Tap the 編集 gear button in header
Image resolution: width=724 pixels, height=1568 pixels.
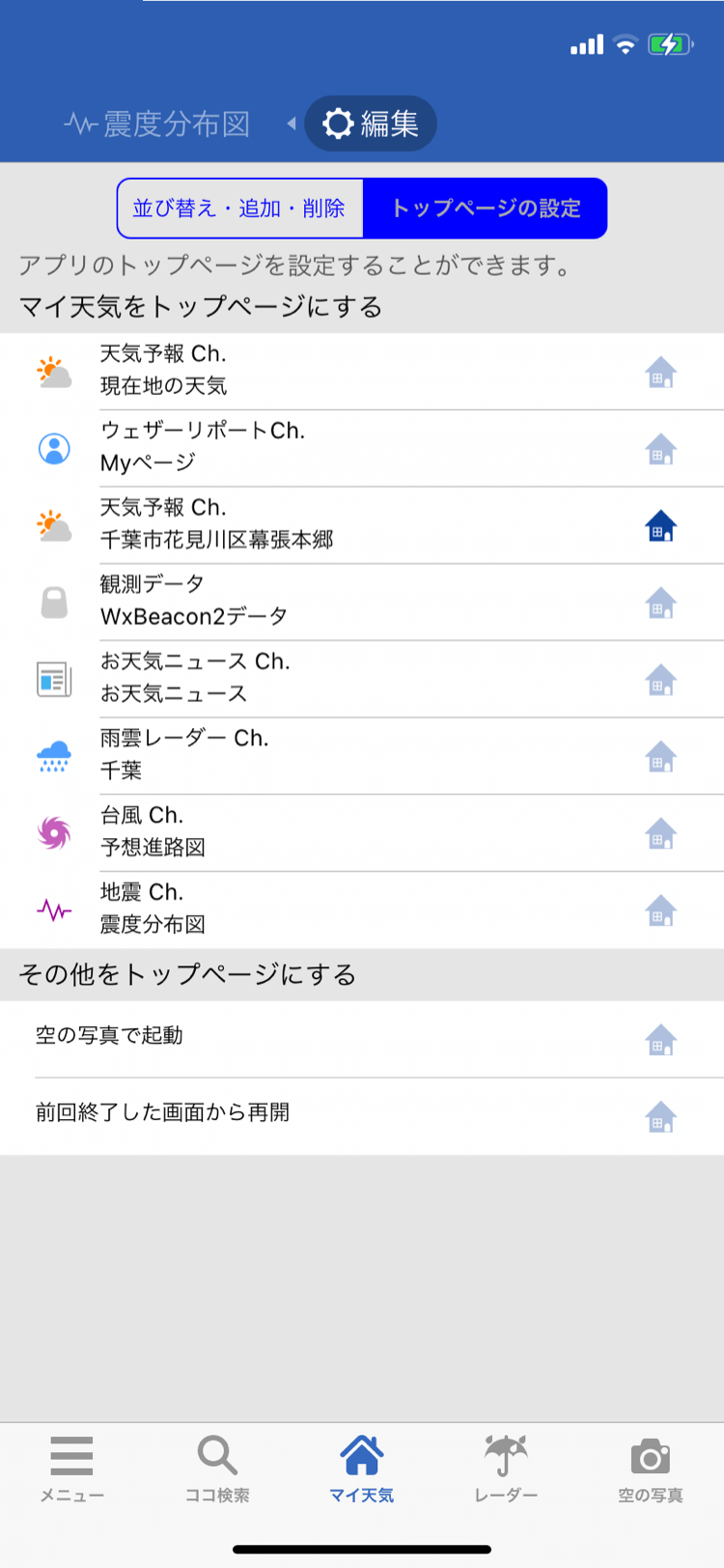point(371,124)
